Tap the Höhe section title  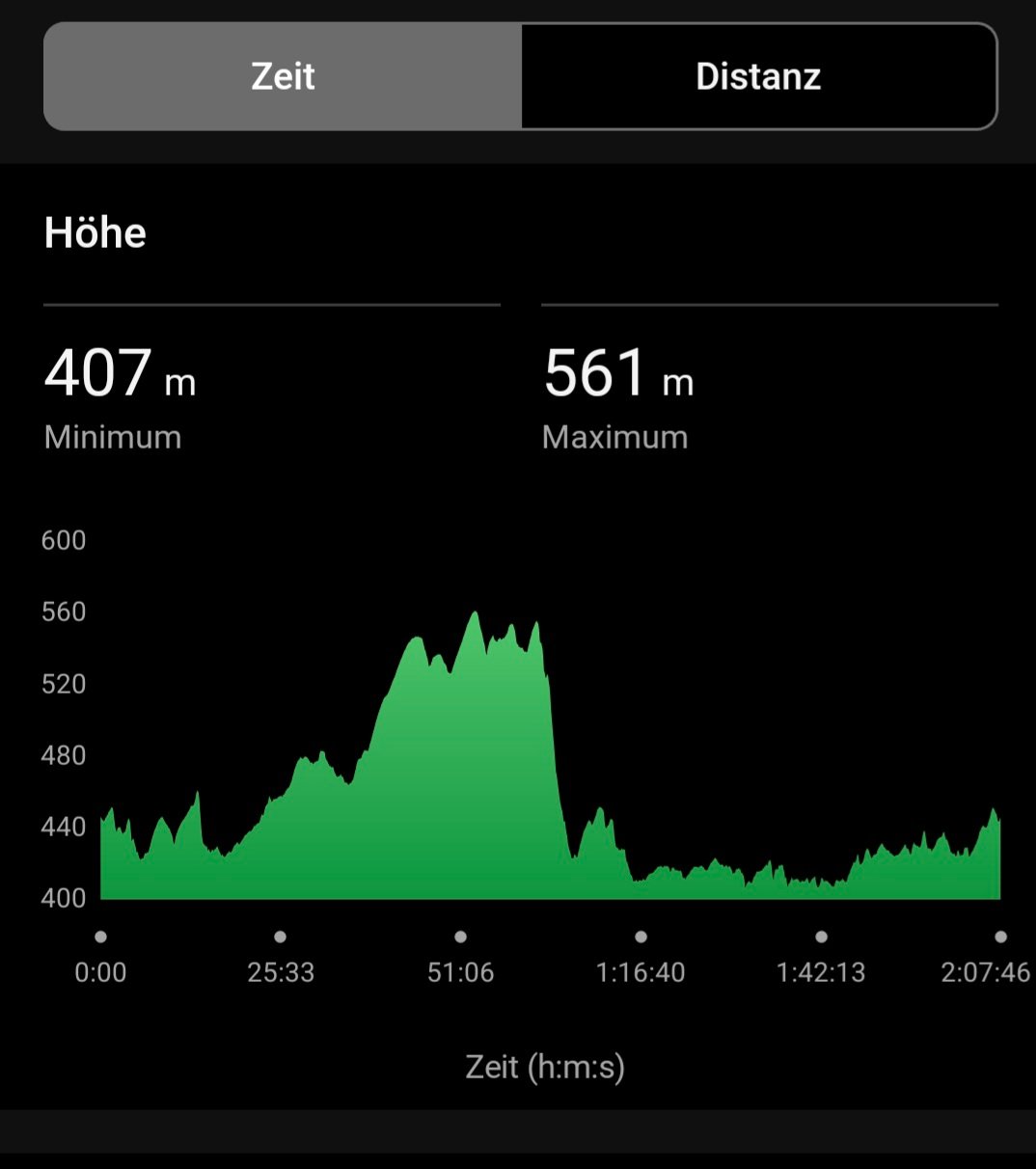tap(95, 232)
